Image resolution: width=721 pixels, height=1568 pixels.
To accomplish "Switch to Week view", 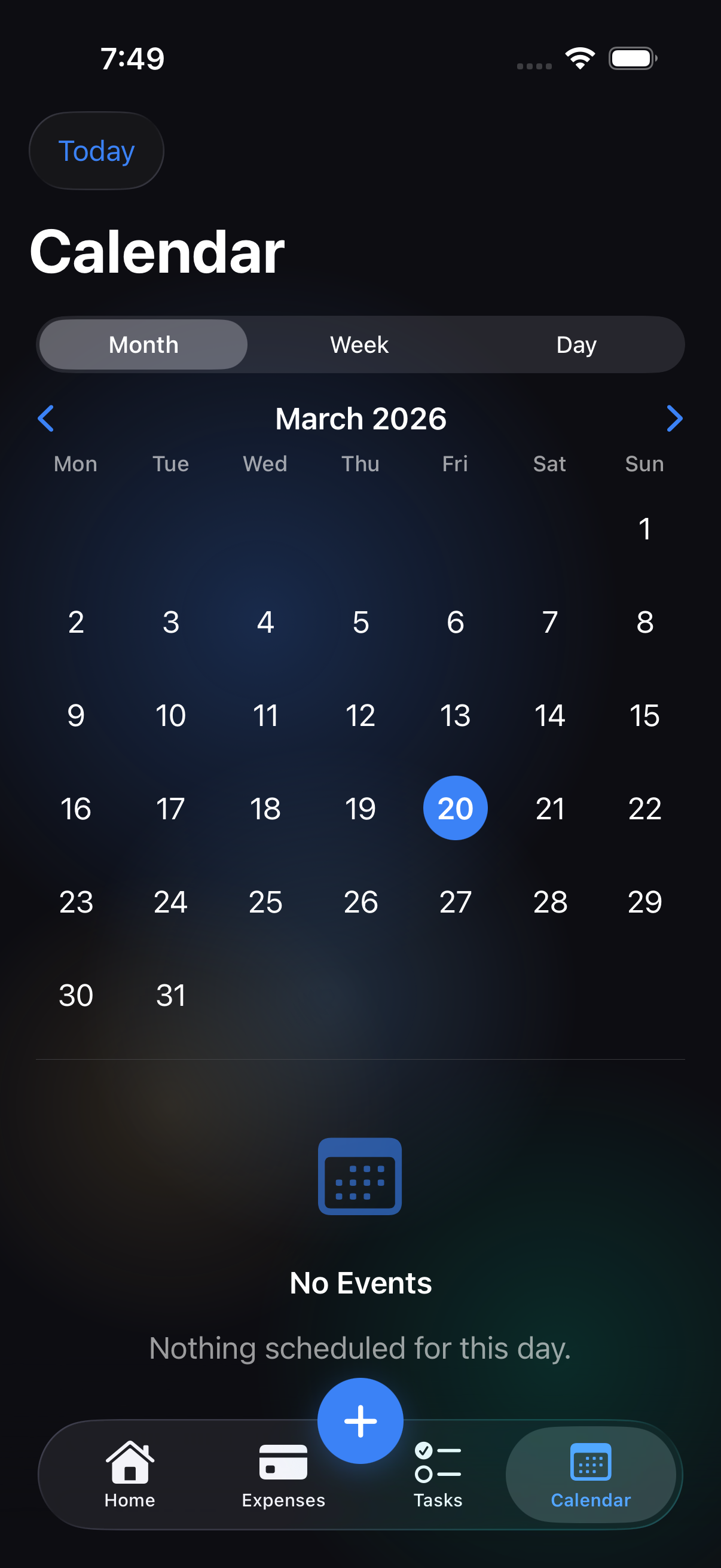I will tap(359, 344).
